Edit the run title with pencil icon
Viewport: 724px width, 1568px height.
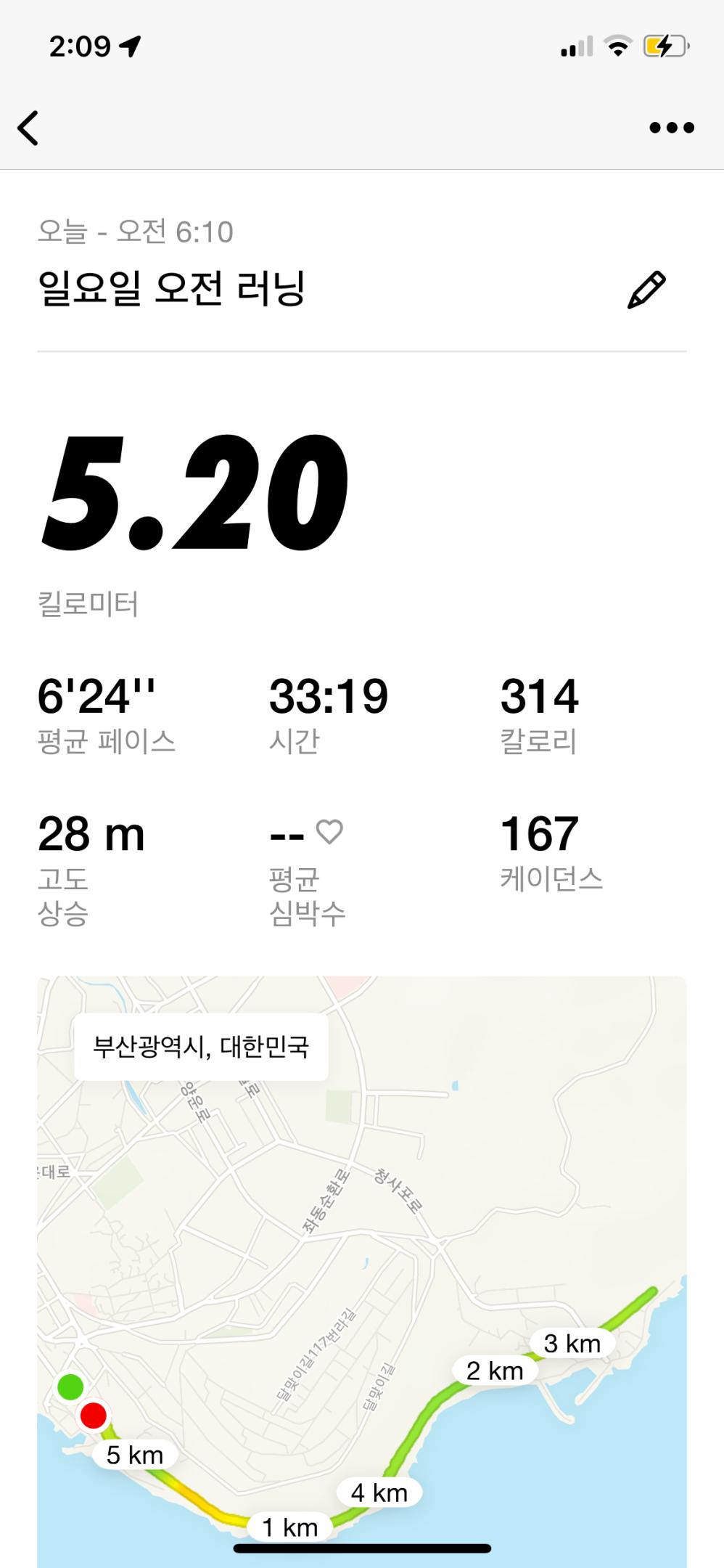point(646,290)
